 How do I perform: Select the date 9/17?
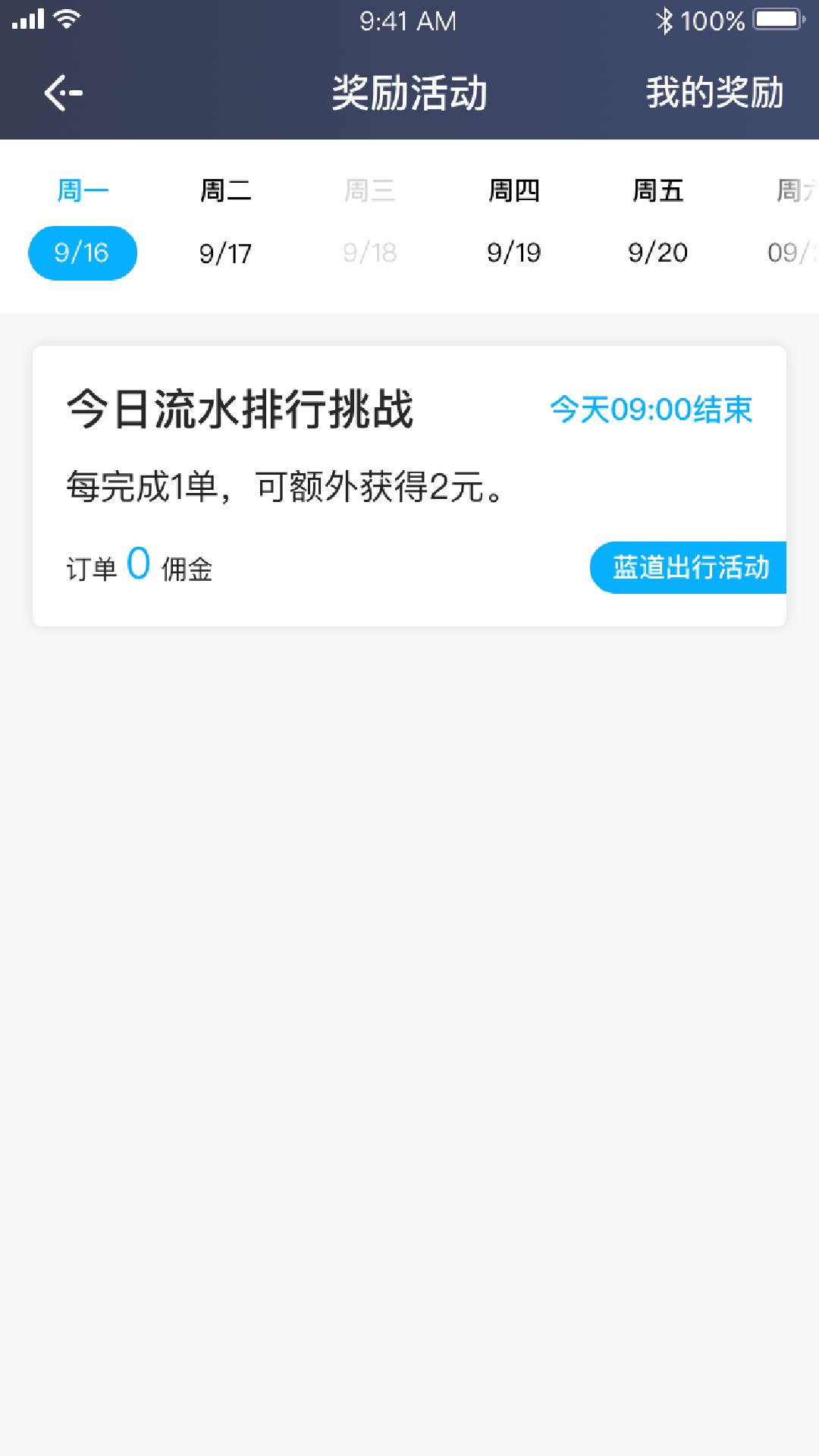[225, 253]
